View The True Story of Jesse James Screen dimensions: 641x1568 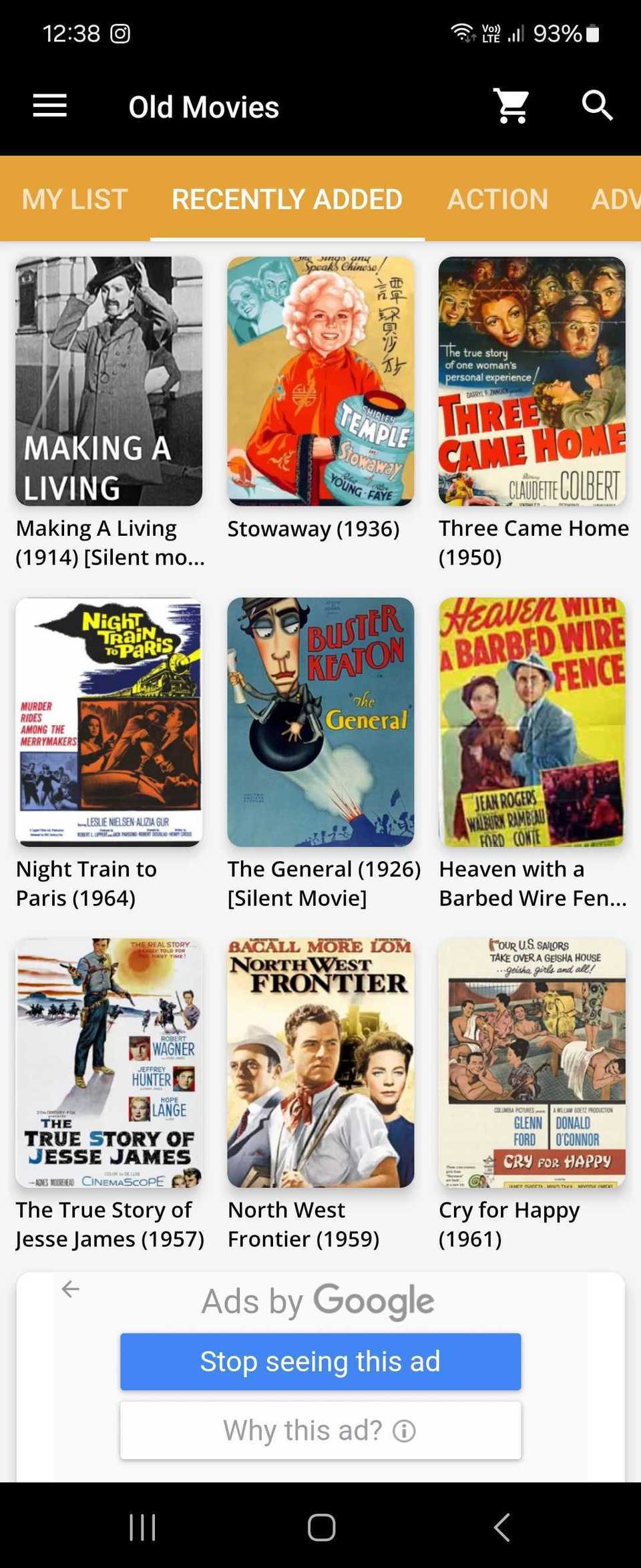tap(109, 1063)
